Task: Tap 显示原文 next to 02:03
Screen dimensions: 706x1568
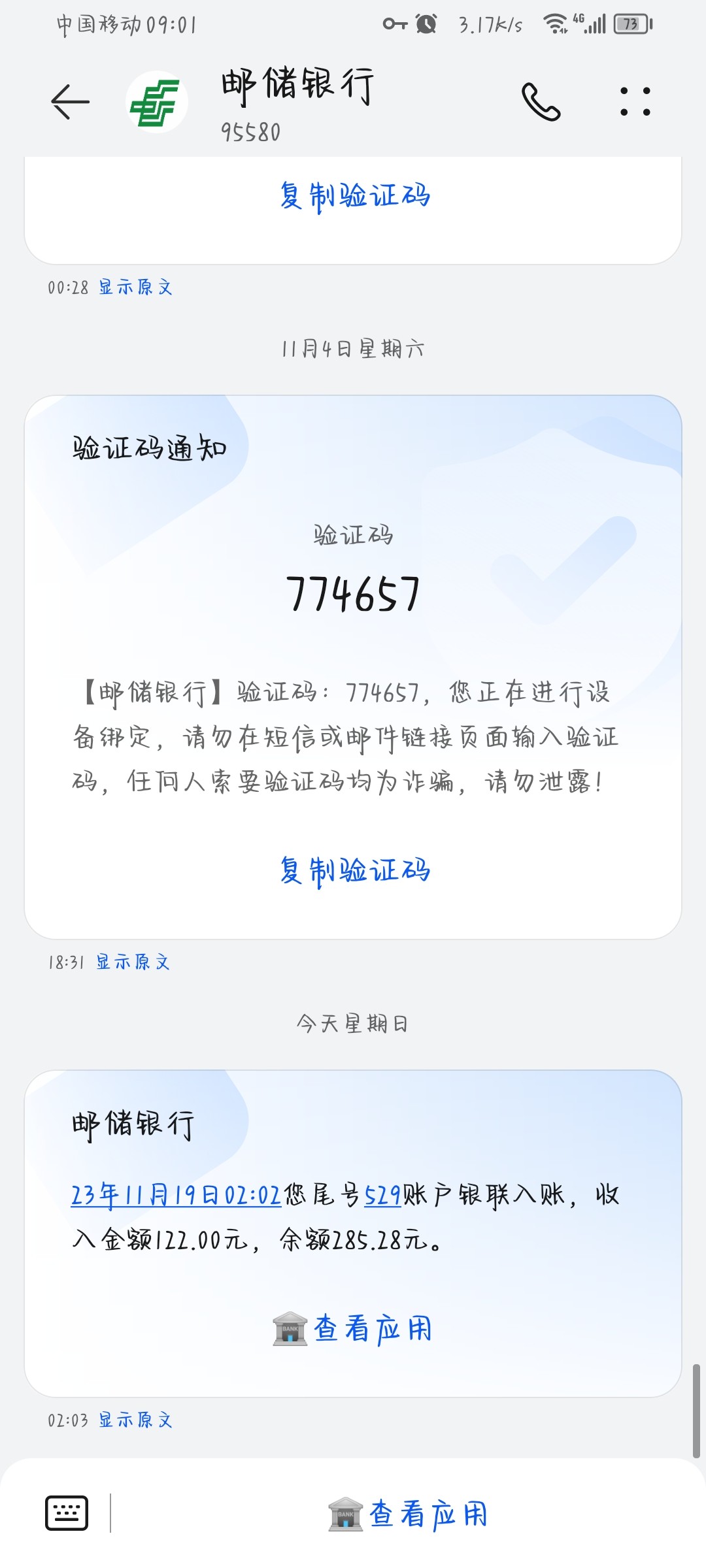Action: tap(135, 1420)
